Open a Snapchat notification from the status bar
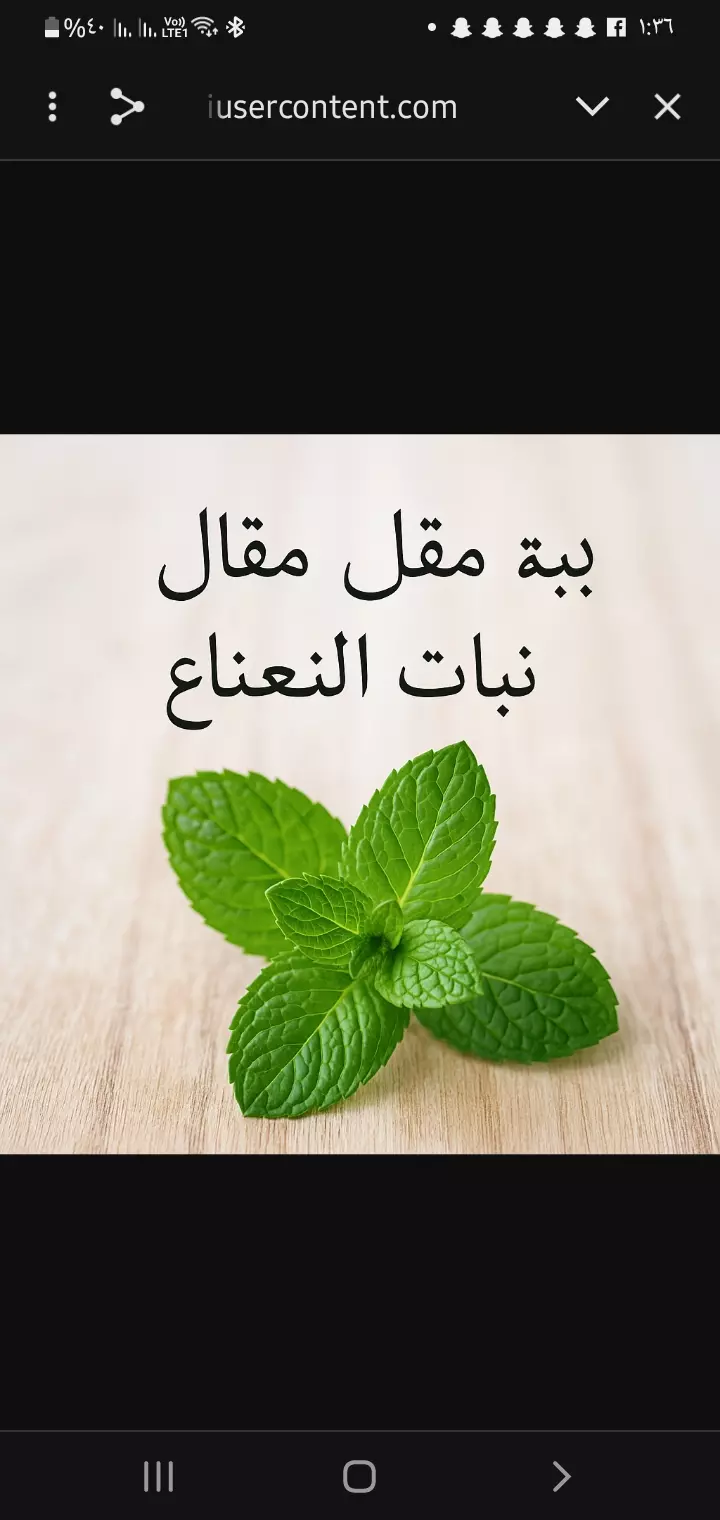Image resolution: width=720 pixels, height=1520 pixels. (x=520, y=29)
